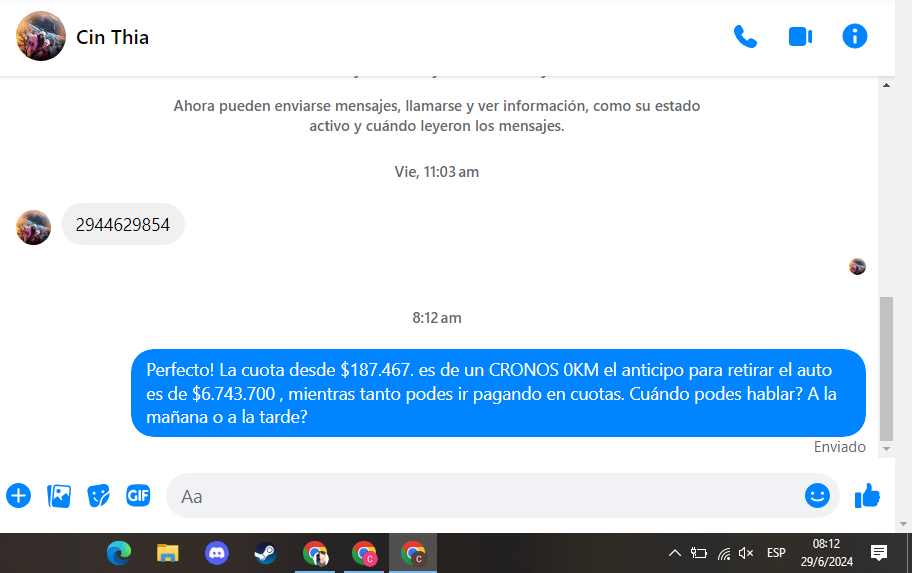Choose a sticker to send

[x=98, y=495]
